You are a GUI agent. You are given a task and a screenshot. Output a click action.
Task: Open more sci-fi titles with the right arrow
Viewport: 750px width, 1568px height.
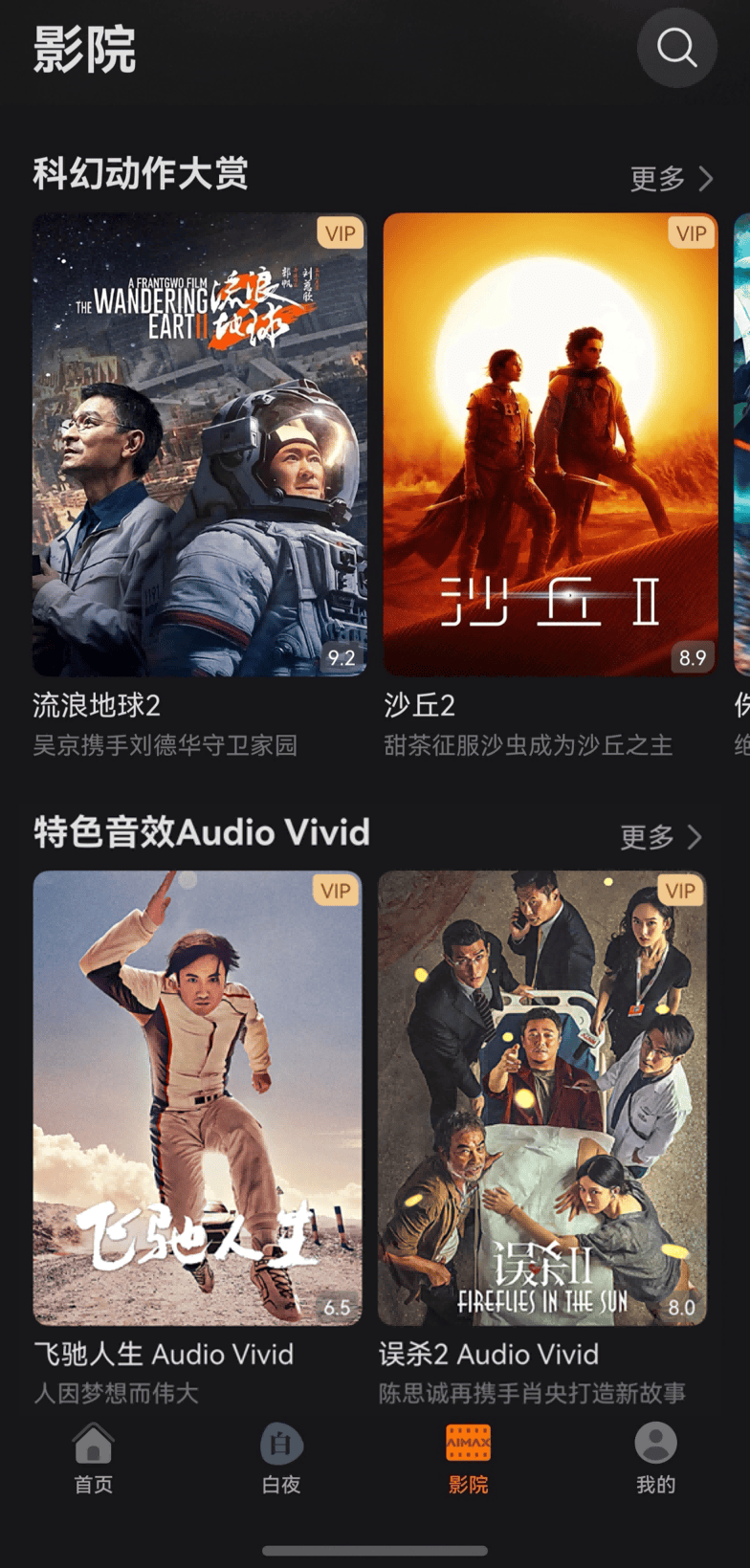pos(704,178)
